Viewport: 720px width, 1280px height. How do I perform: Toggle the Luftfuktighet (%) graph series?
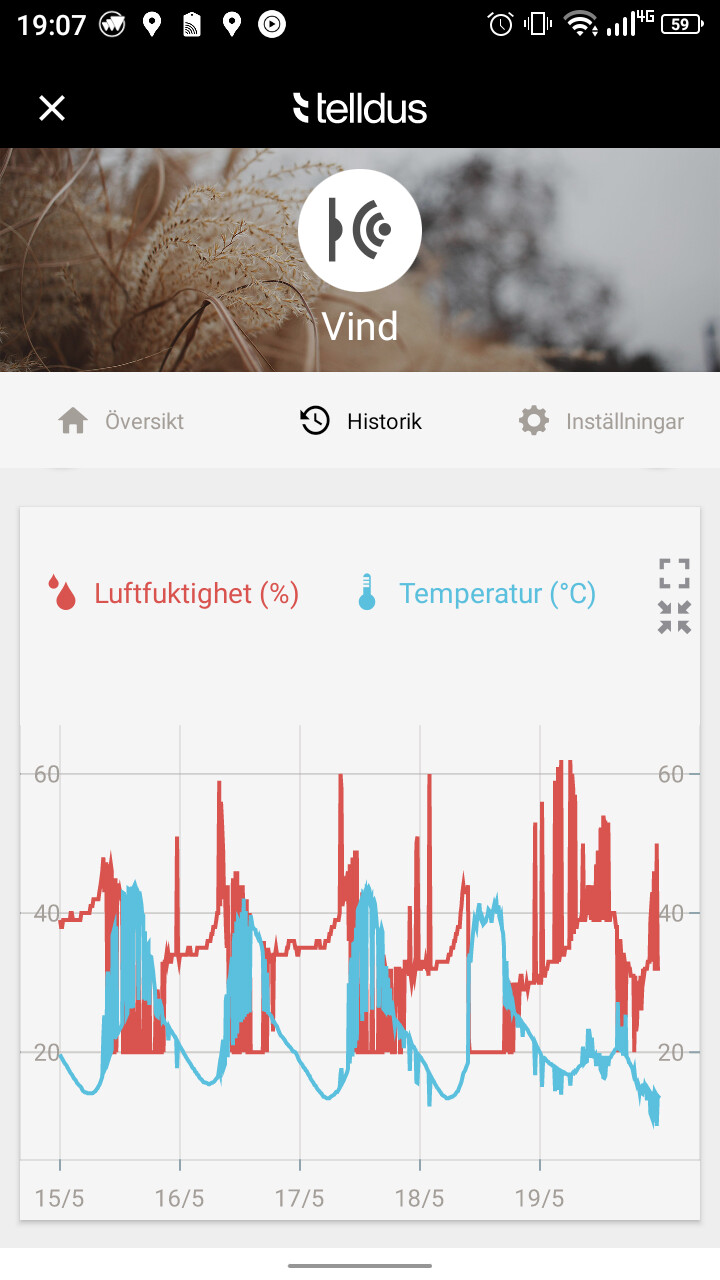click(x=173, y=593)
